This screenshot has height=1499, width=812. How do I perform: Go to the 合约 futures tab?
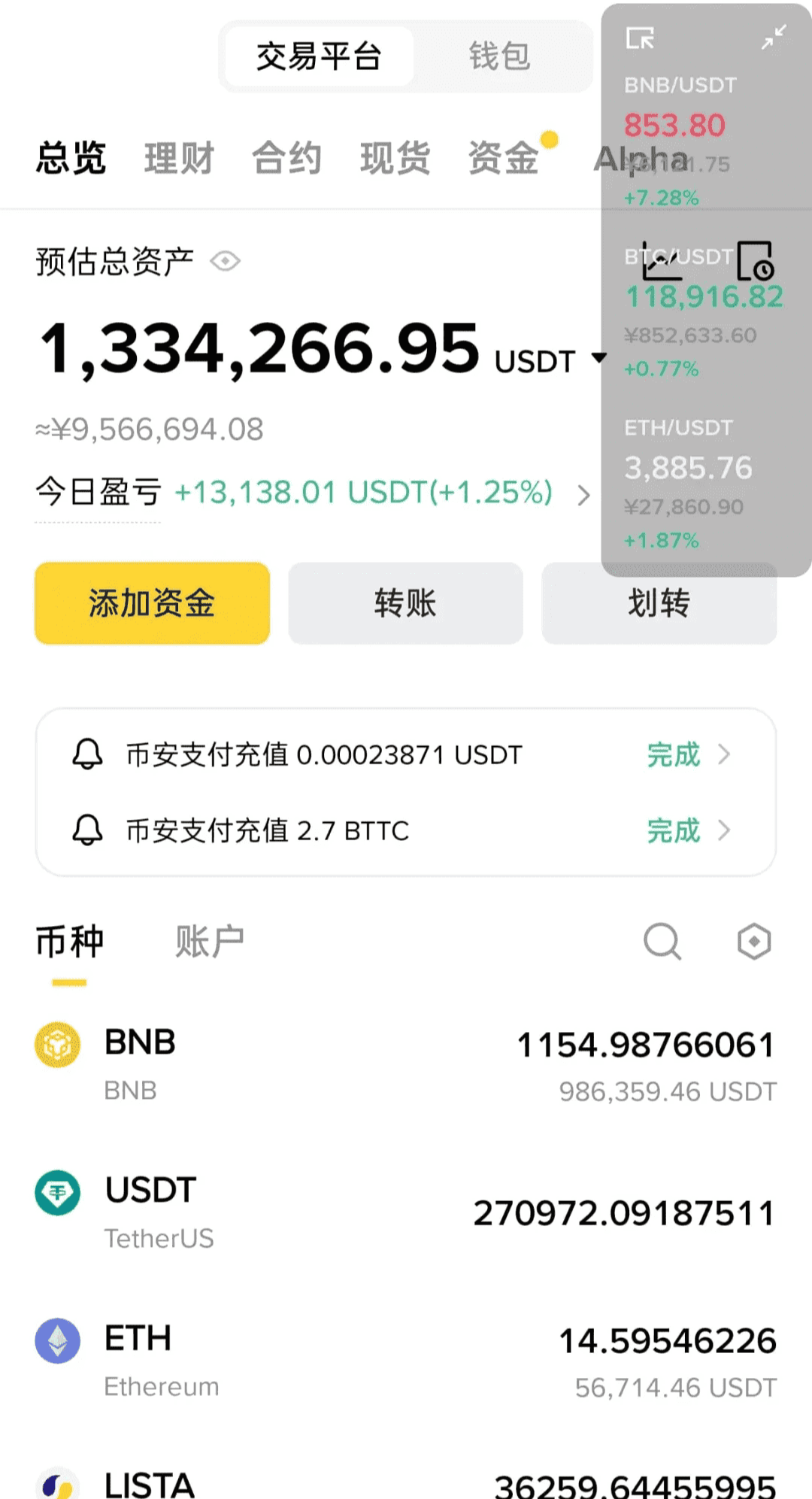(286, 159)
